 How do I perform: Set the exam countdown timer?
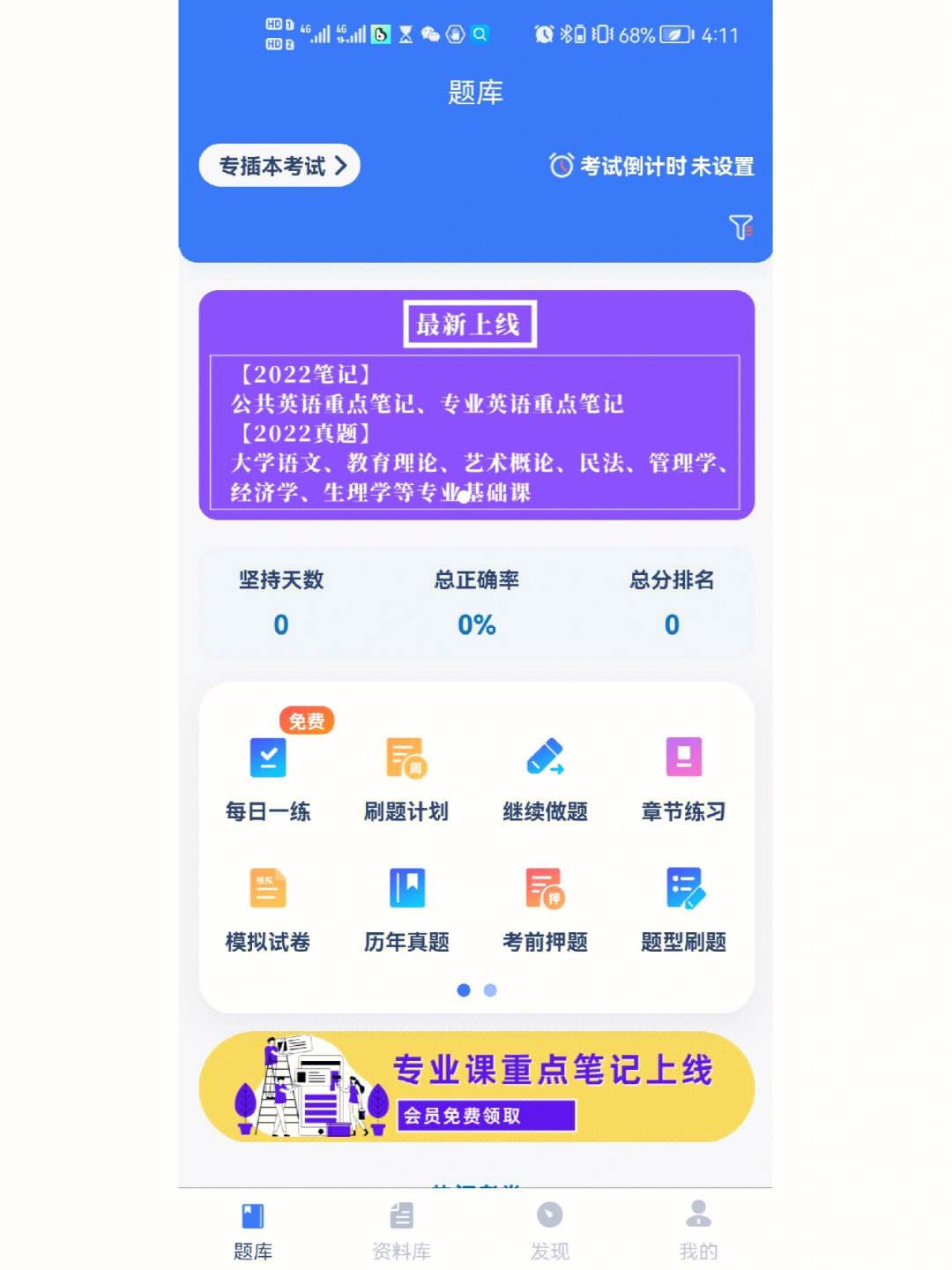[x=651, y=166]
